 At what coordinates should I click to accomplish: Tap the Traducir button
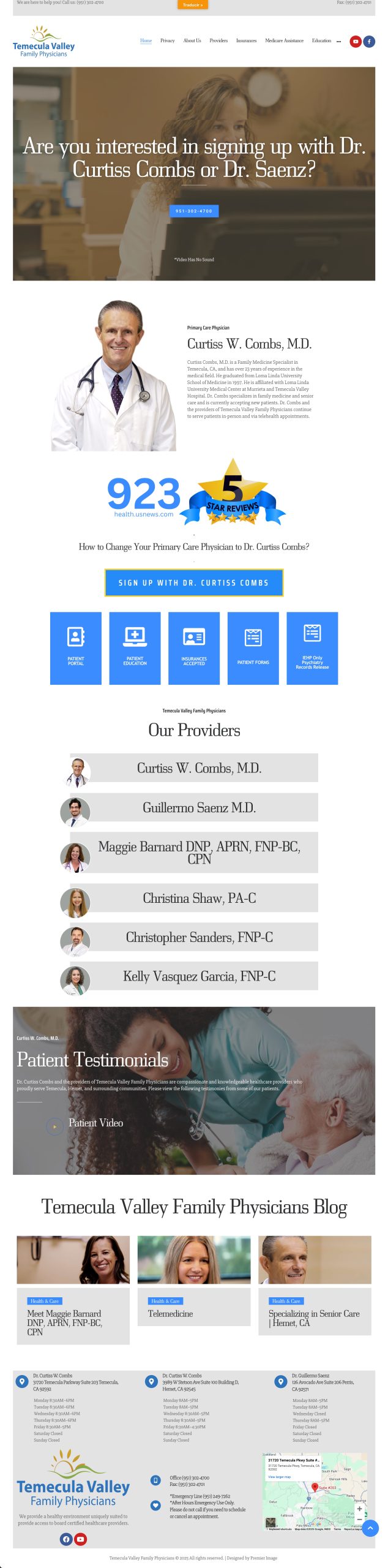[193, 5]
